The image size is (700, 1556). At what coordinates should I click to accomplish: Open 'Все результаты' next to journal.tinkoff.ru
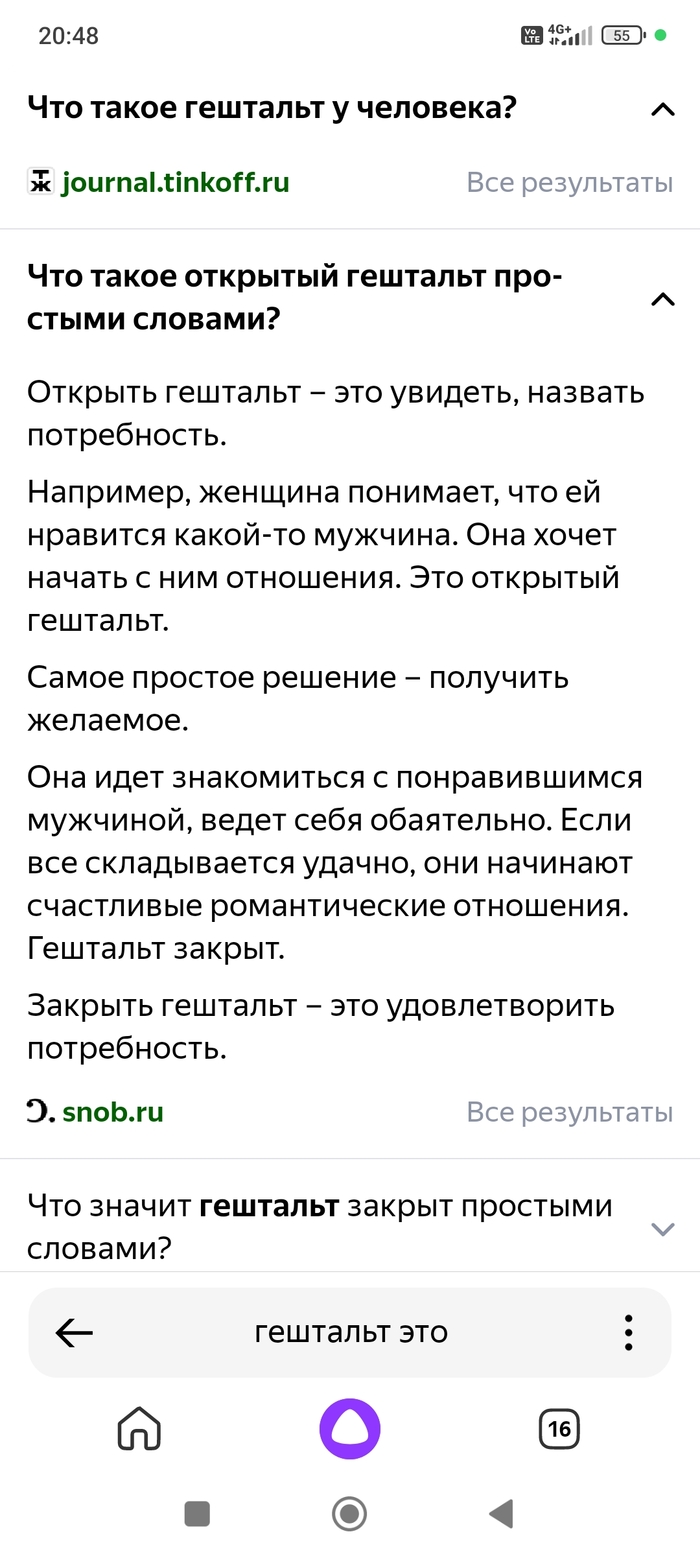tap(569, 183)
